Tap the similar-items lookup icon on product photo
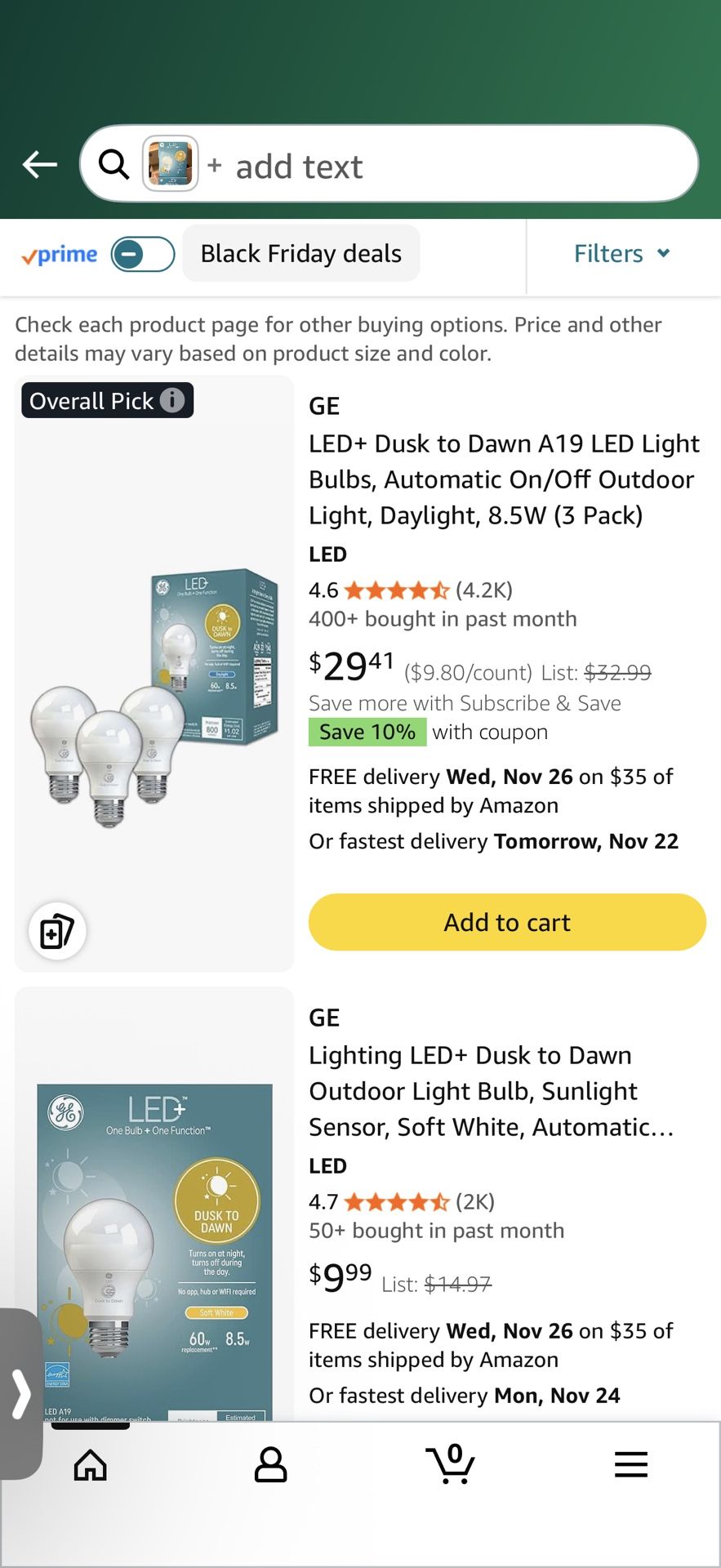721x1568 pixels. 56,930
